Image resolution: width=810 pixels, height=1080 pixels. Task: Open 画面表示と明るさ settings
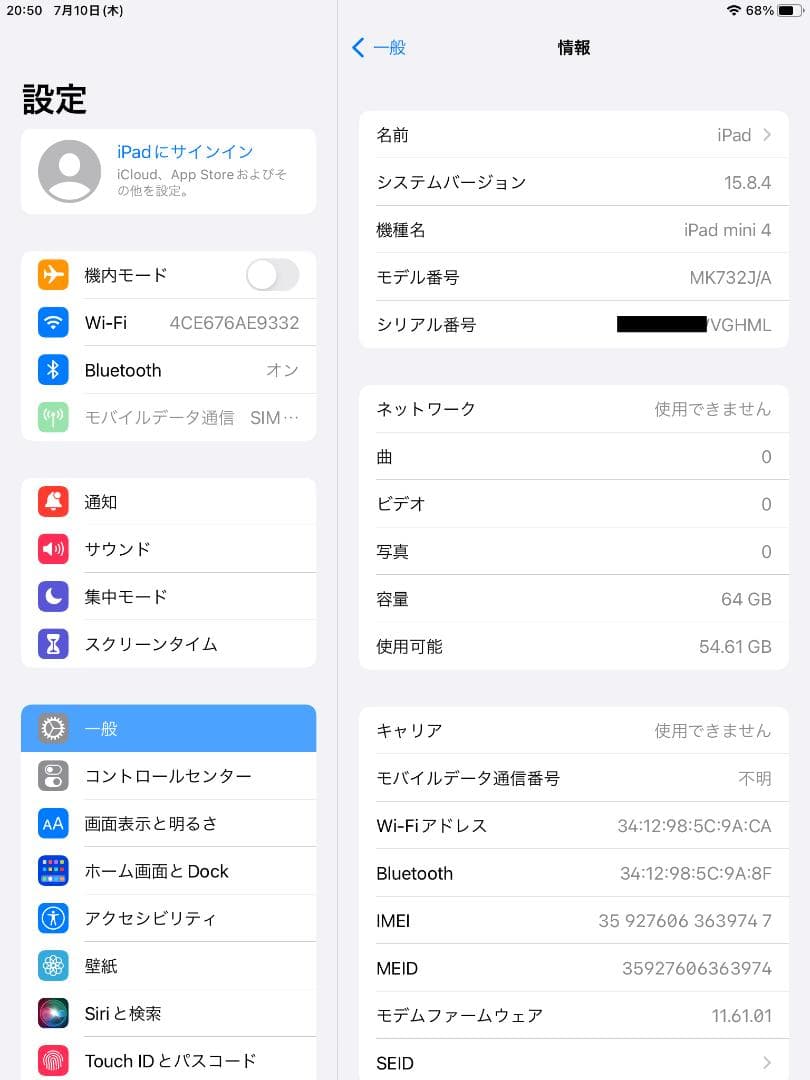coord(168,824)
